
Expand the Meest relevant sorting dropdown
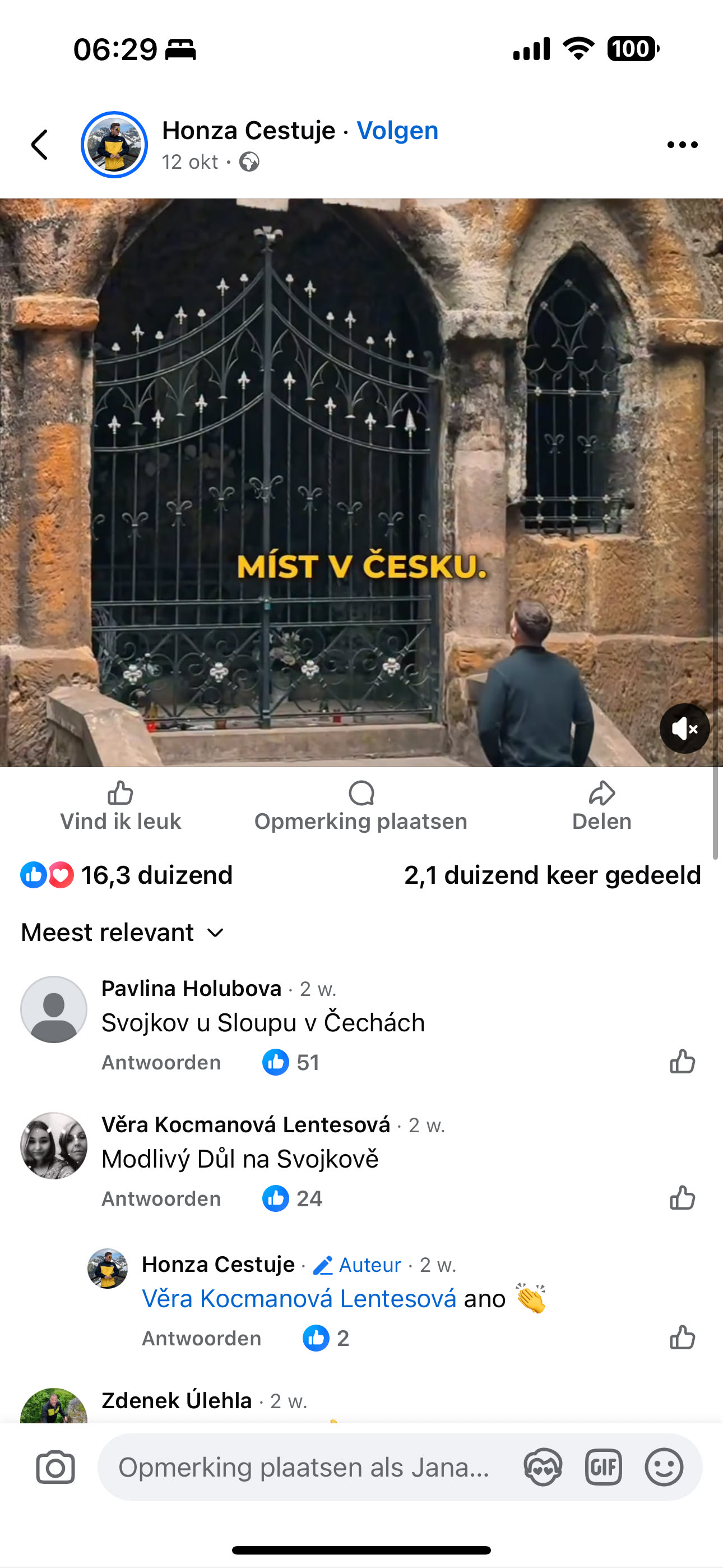click(123, 933)
